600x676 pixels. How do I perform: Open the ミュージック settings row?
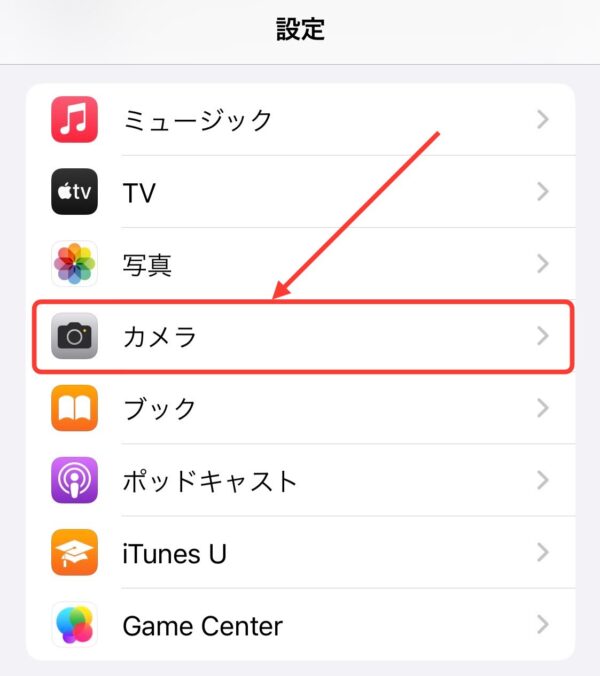(300, 120)
